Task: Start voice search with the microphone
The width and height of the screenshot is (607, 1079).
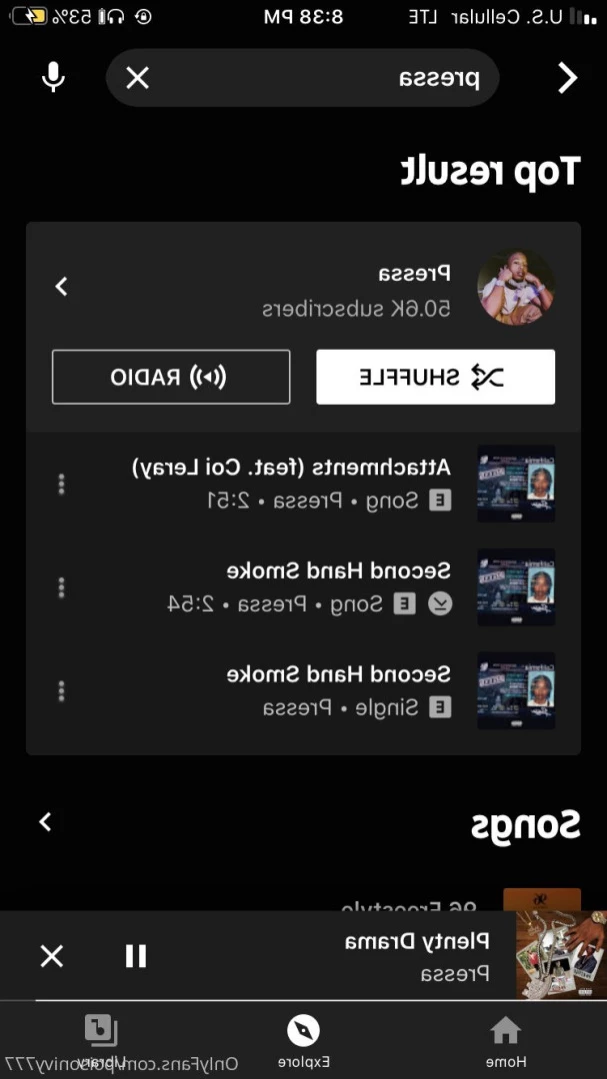Action: point(53,78)
